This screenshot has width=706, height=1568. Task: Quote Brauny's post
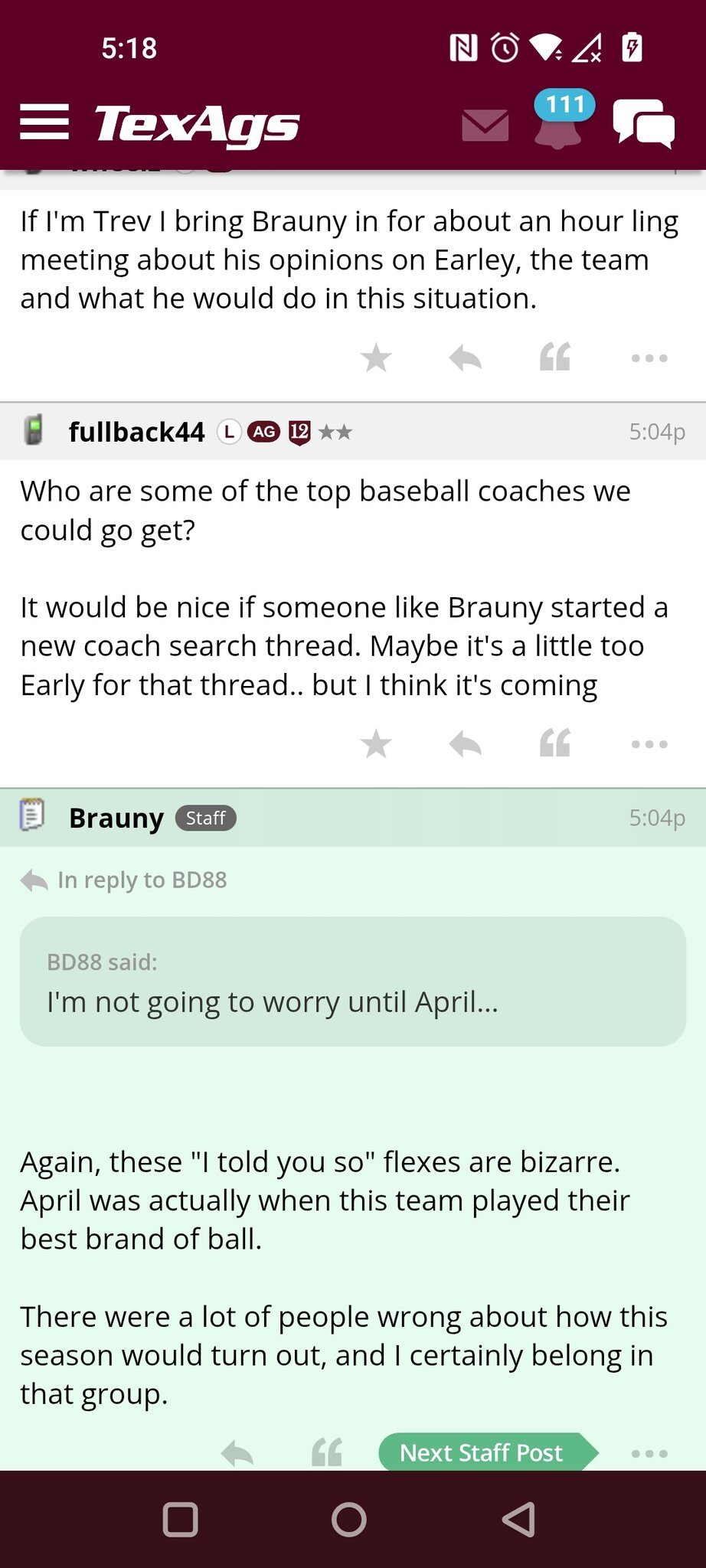[327, 1452]
